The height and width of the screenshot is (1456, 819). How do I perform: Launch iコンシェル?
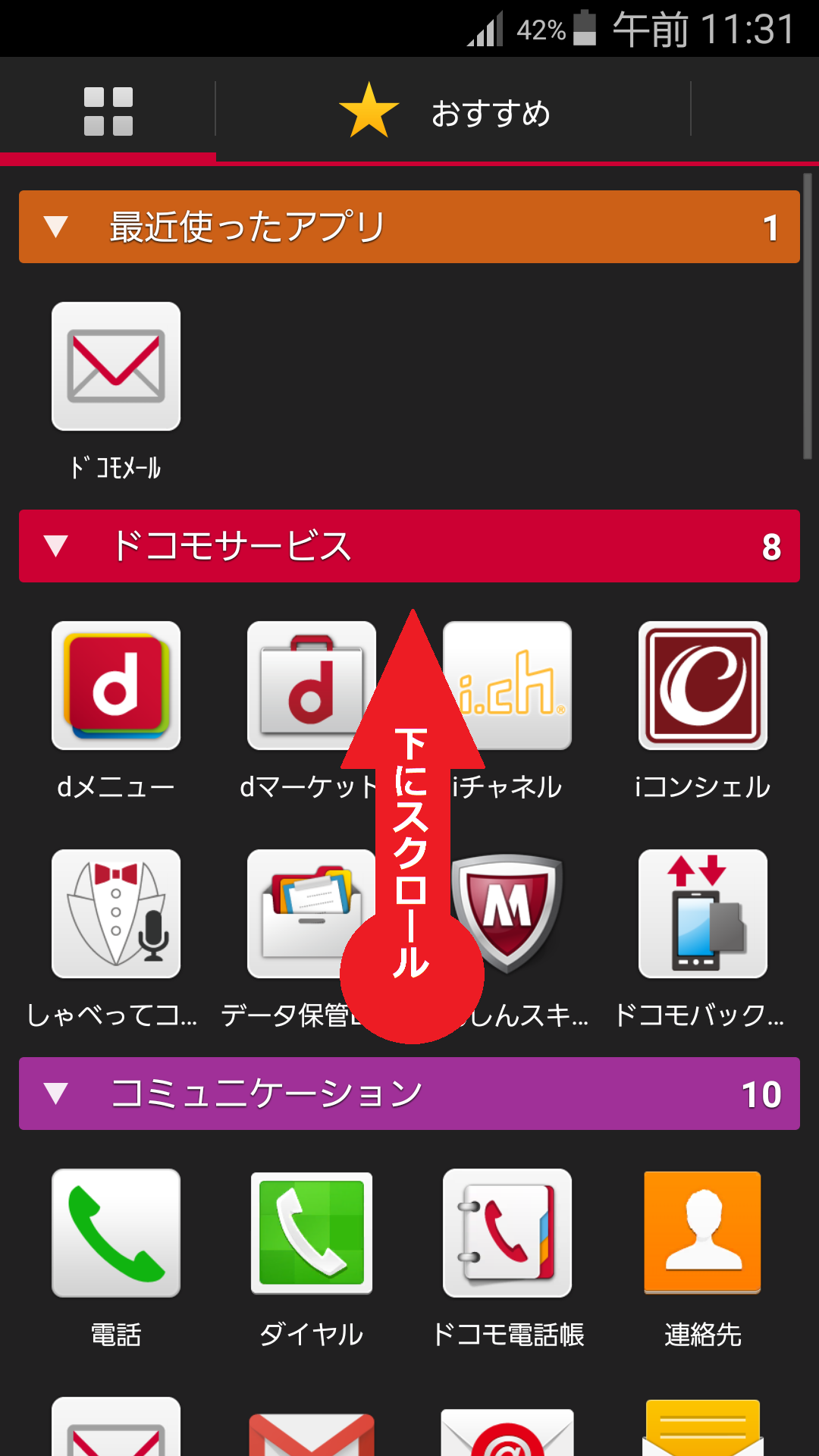pos(702,685)
